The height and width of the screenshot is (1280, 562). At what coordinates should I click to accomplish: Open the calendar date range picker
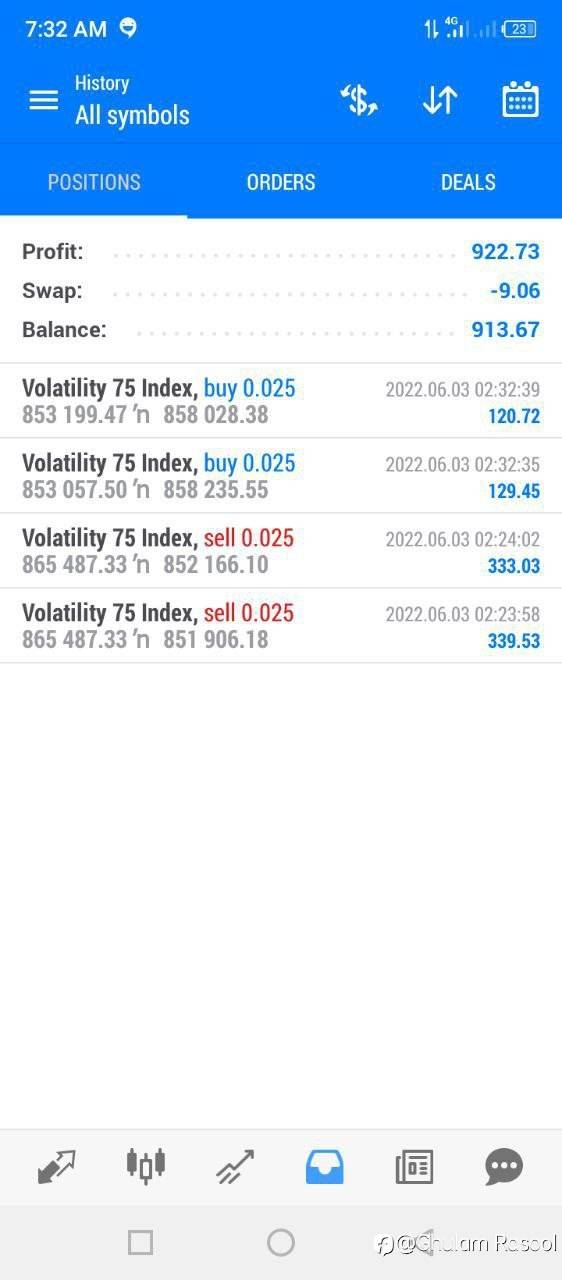pos(520,100)
